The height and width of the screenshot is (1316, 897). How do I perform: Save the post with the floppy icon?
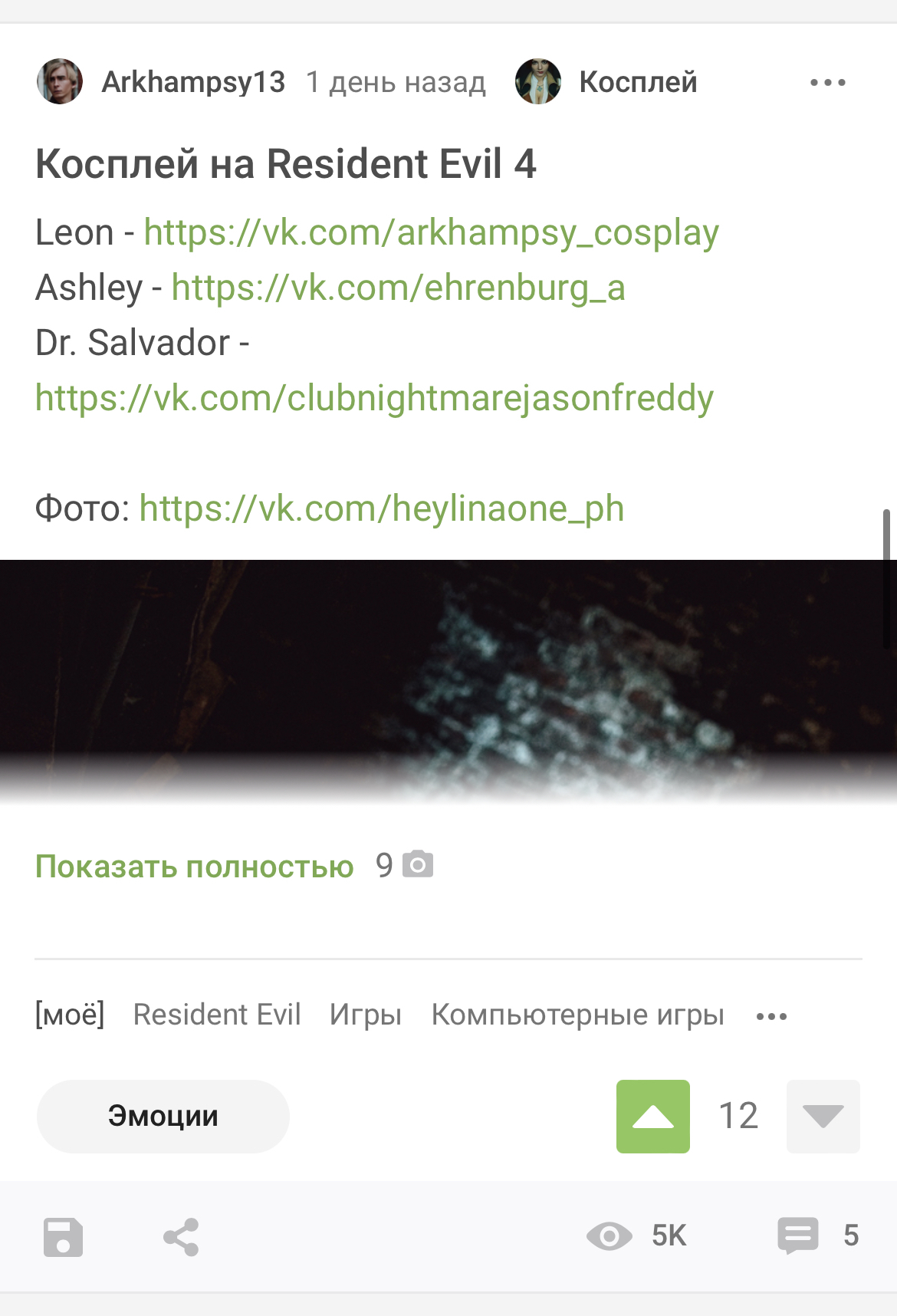pyautogui.click(x=63, y=1236)
